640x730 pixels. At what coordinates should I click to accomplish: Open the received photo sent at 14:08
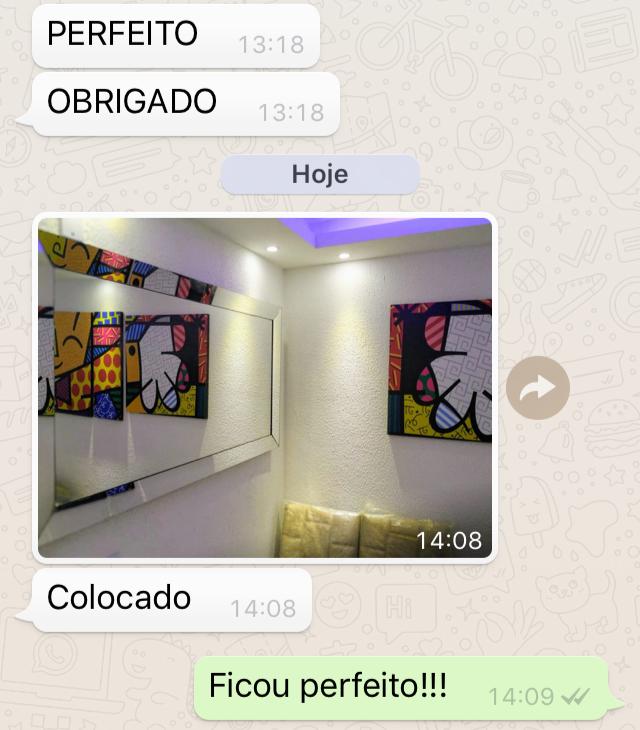click(265, 388)
